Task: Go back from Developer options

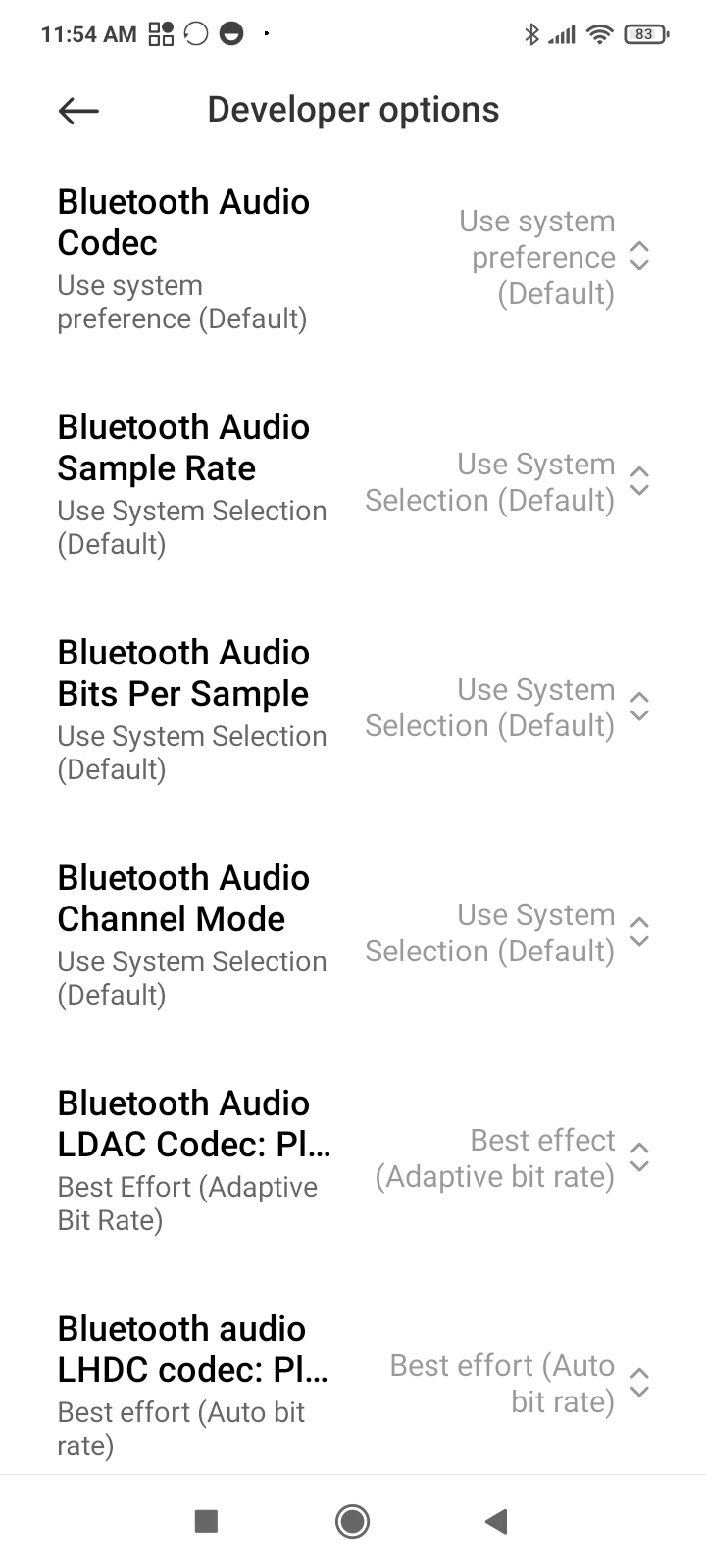Action: (78, 111)
